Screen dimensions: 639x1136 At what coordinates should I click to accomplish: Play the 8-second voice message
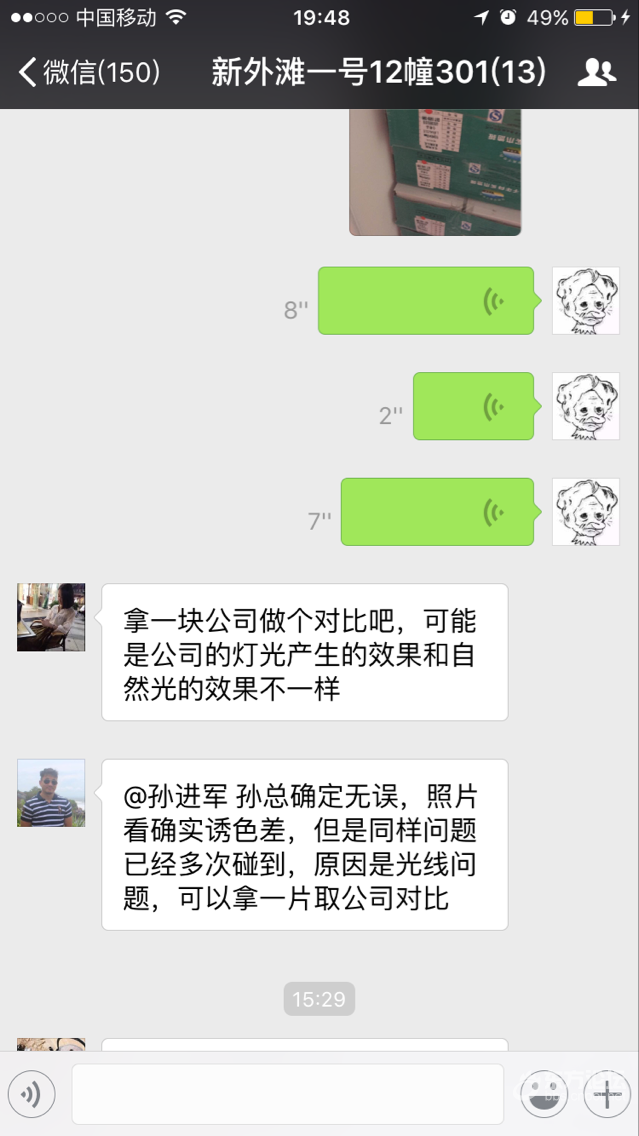[x=425, y=300]
